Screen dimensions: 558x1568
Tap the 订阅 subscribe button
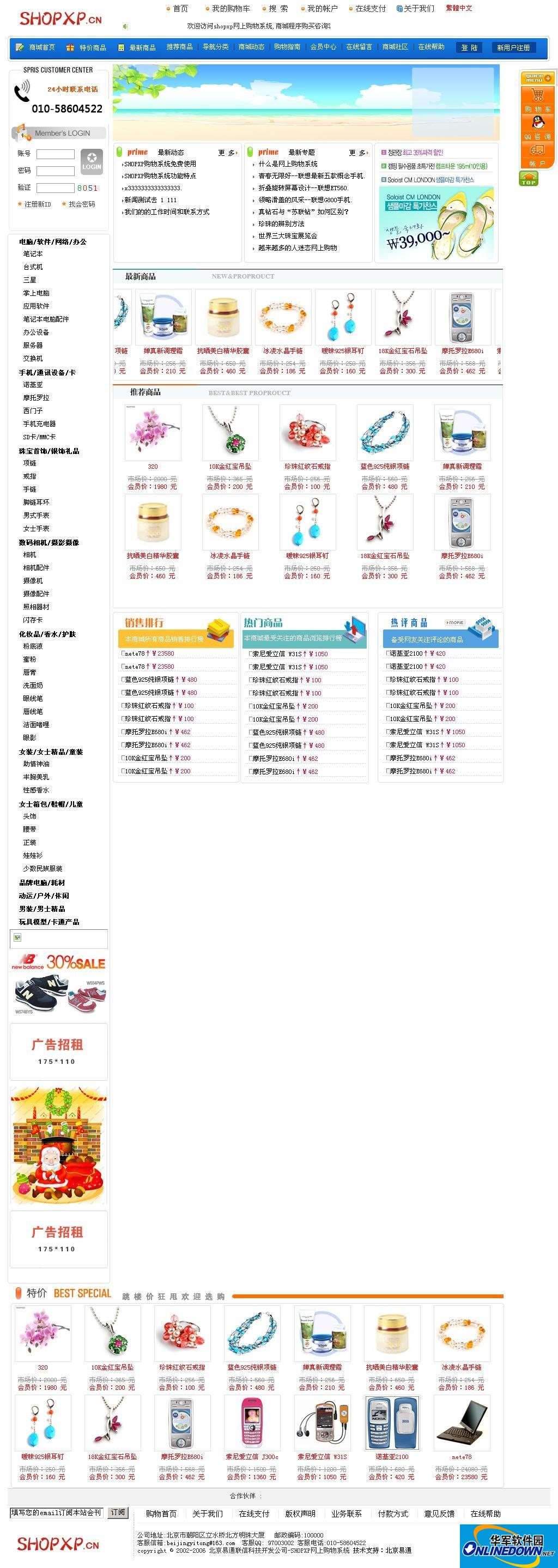(118, 1512)
